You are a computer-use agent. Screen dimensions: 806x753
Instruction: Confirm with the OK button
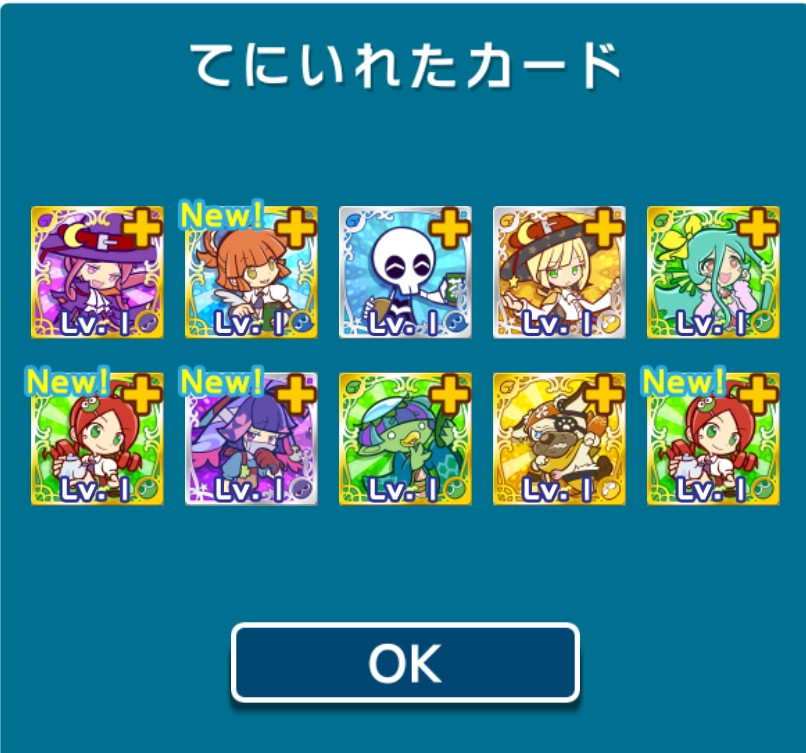pos(405,663)
